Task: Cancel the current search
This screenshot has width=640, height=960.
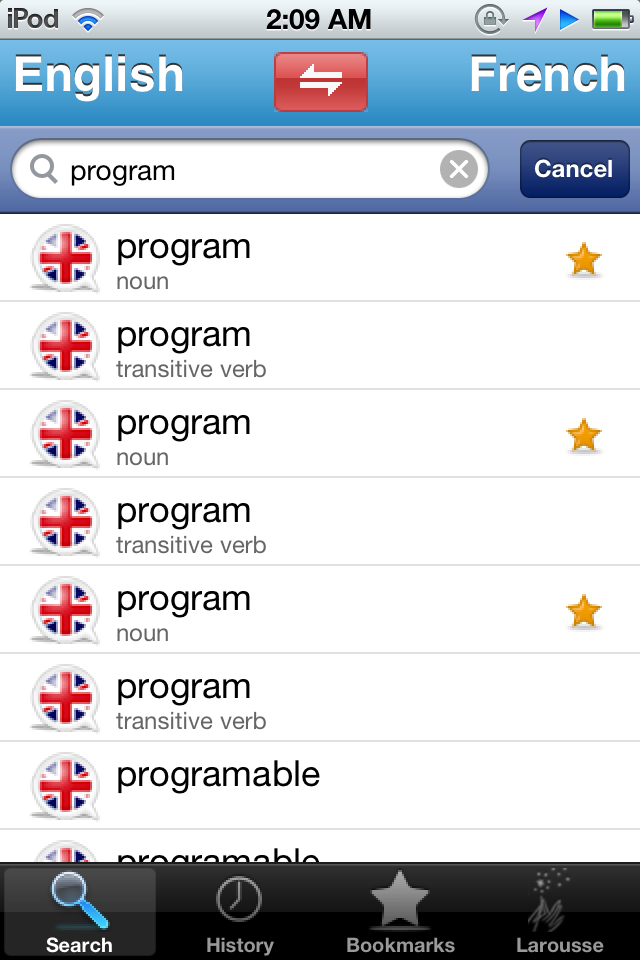Action: tap(574, 169)
